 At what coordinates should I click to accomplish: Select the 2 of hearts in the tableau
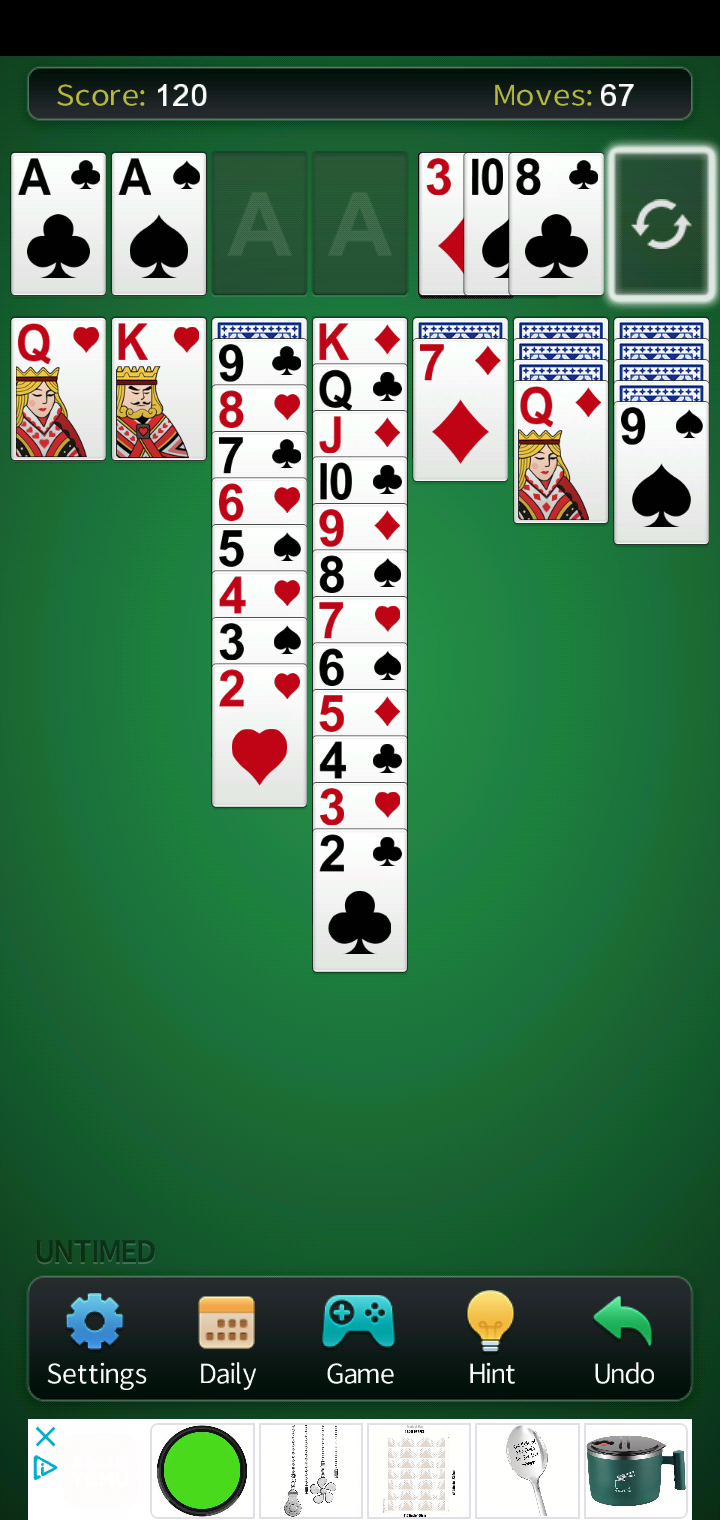click(x=259, y=735)
